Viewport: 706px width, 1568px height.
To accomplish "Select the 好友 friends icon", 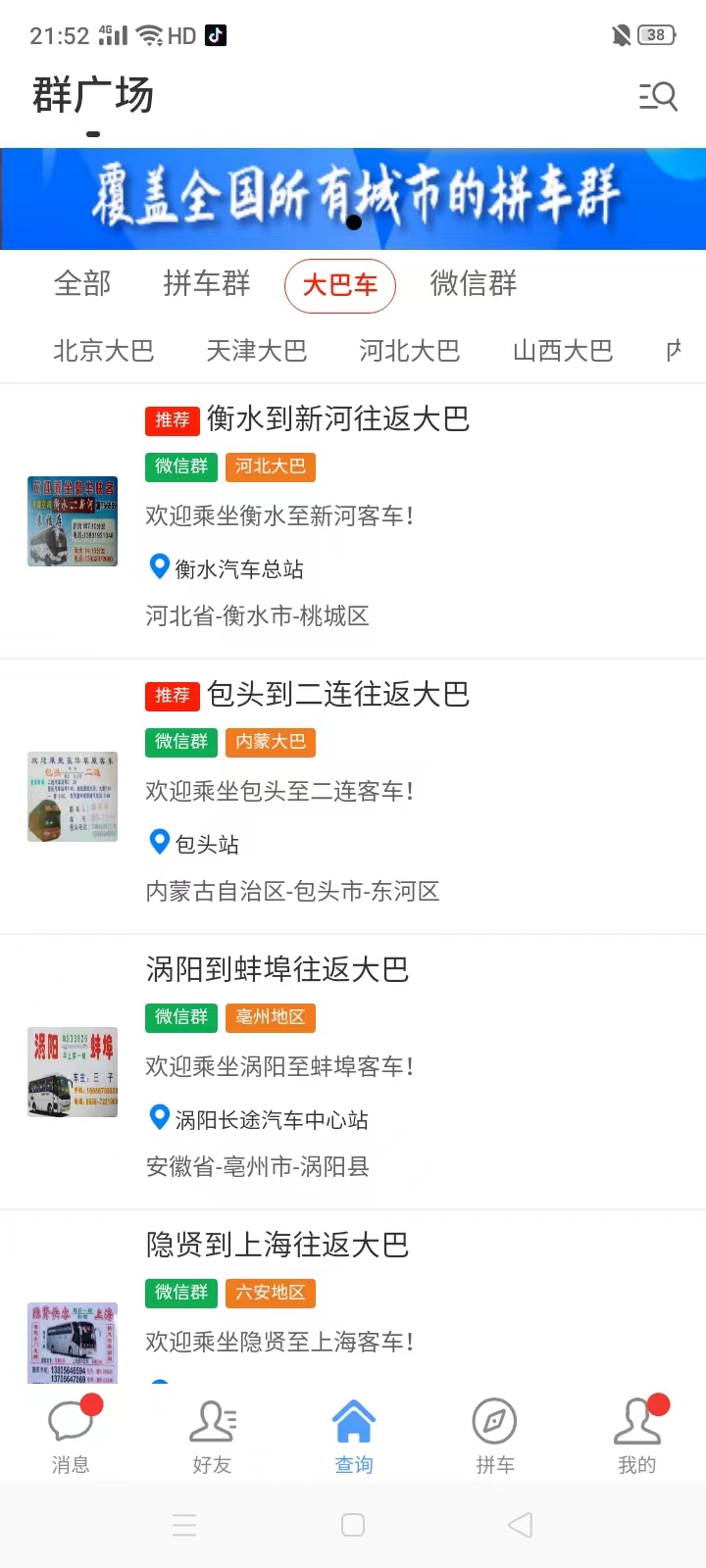I will tap(211, 1419).
